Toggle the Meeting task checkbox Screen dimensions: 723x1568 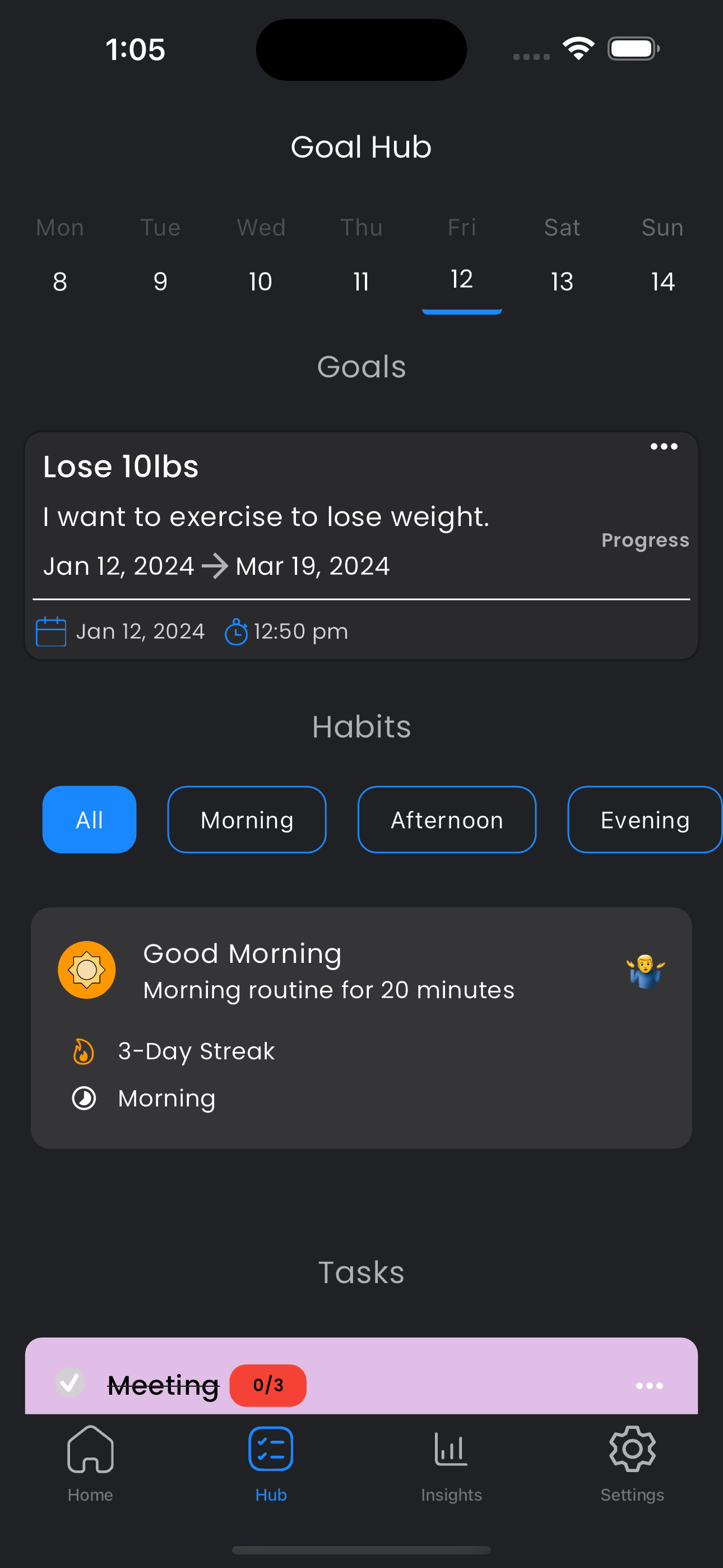click(x=70, y=1382)
